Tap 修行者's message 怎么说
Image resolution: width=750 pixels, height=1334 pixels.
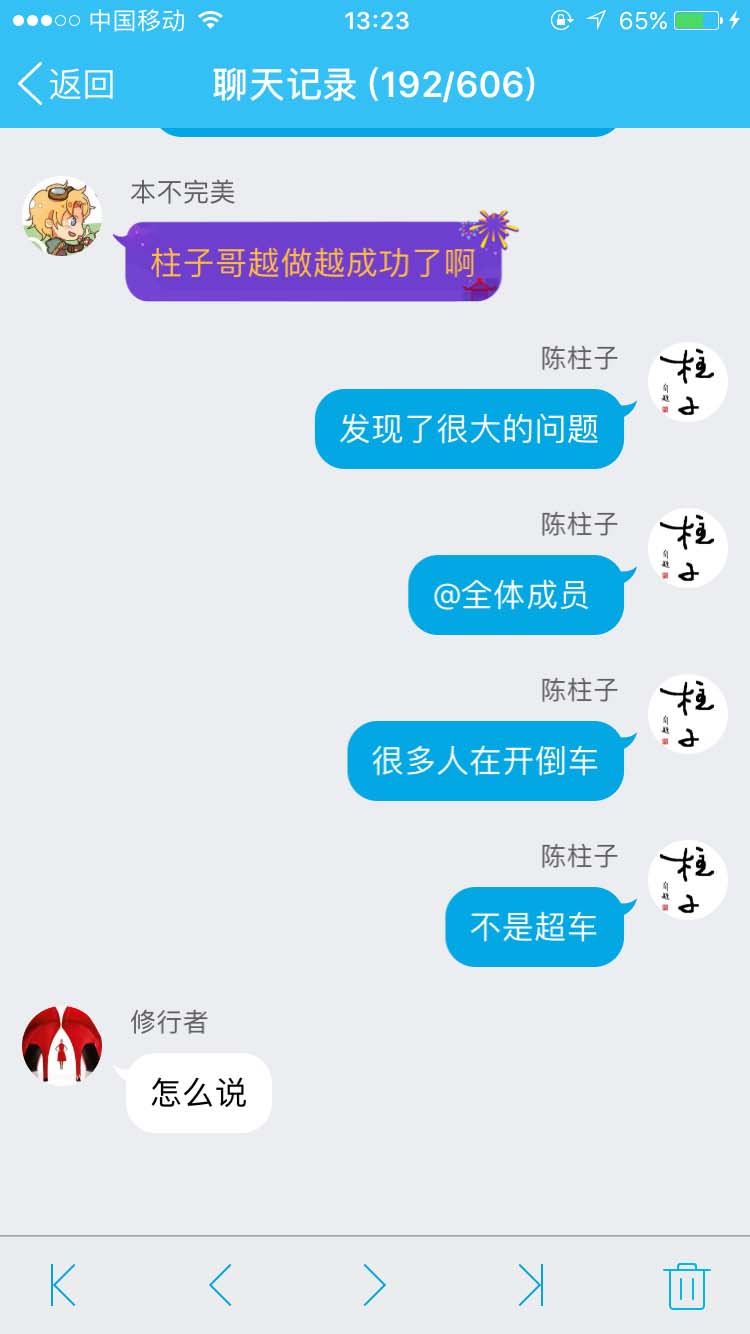pyautogui.click(x=198, y=1092)
